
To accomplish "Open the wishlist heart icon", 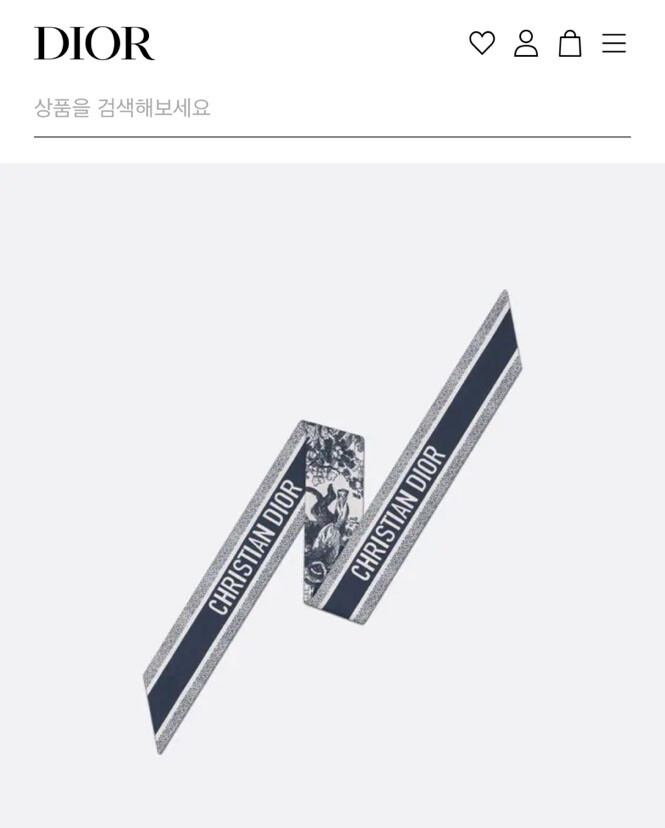I will point(482,43).
